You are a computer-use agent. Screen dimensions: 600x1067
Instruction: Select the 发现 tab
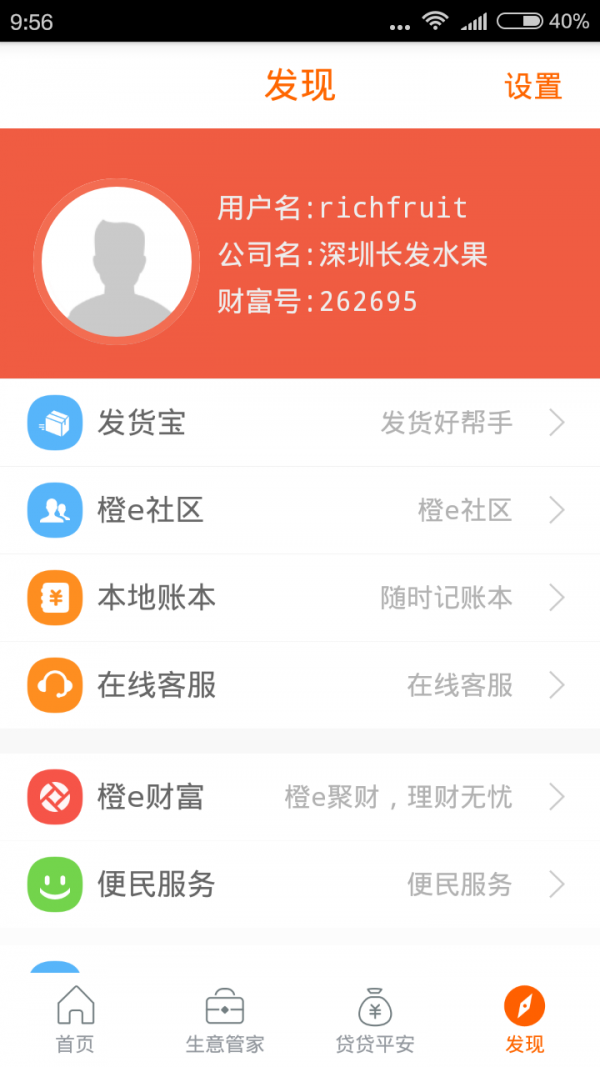(525, 1019)
